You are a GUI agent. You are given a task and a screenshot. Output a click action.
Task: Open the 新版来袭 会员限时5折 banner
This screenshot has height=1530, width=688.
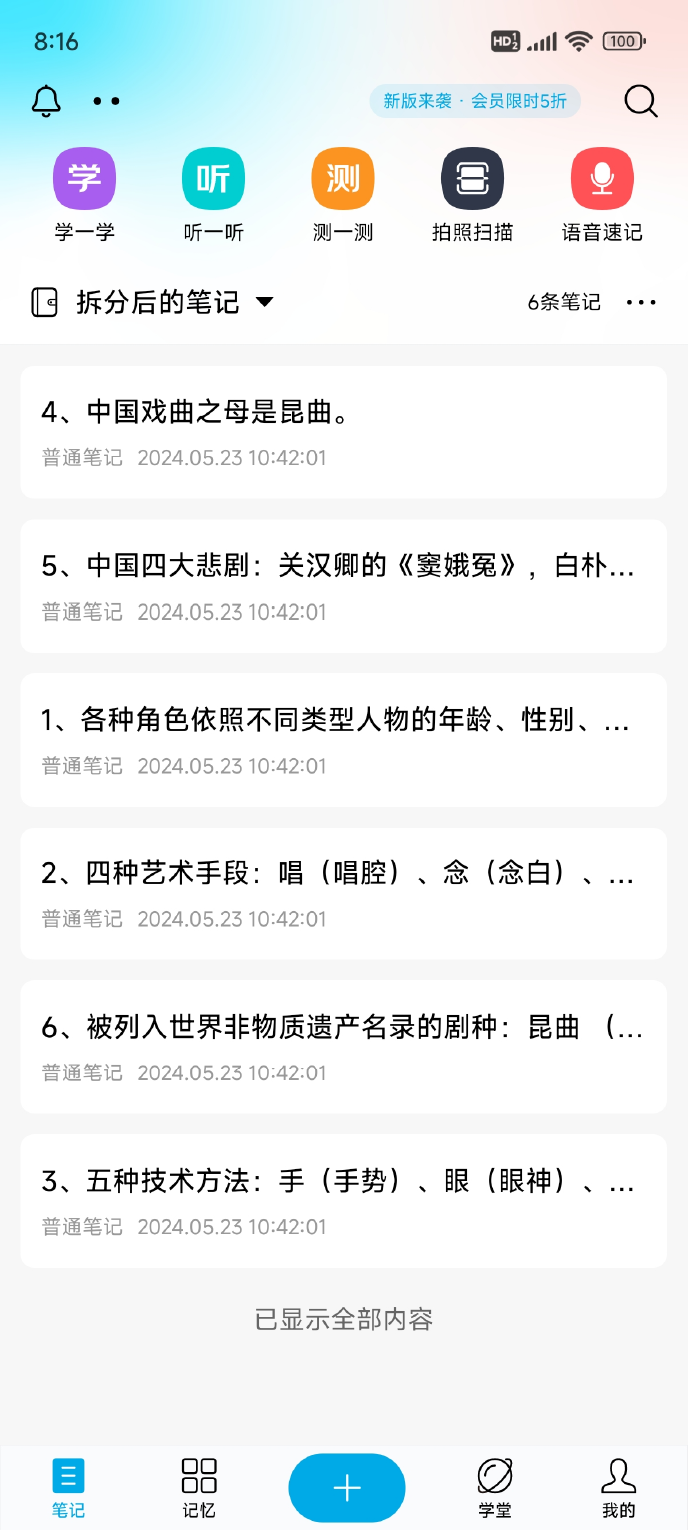tap(475, 101)
